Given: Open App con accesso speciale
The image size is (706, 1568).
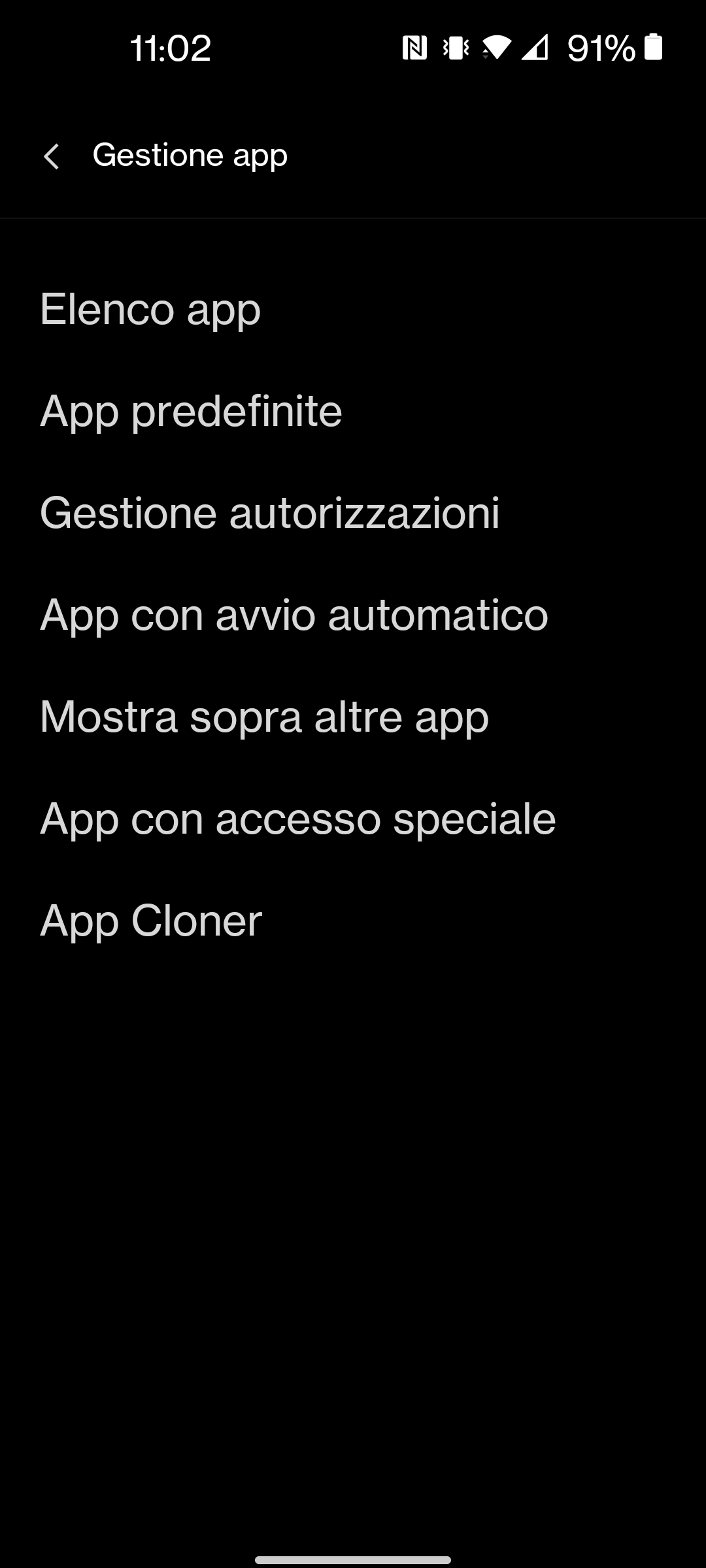Looking at the screenshot, I should [353, 819].
